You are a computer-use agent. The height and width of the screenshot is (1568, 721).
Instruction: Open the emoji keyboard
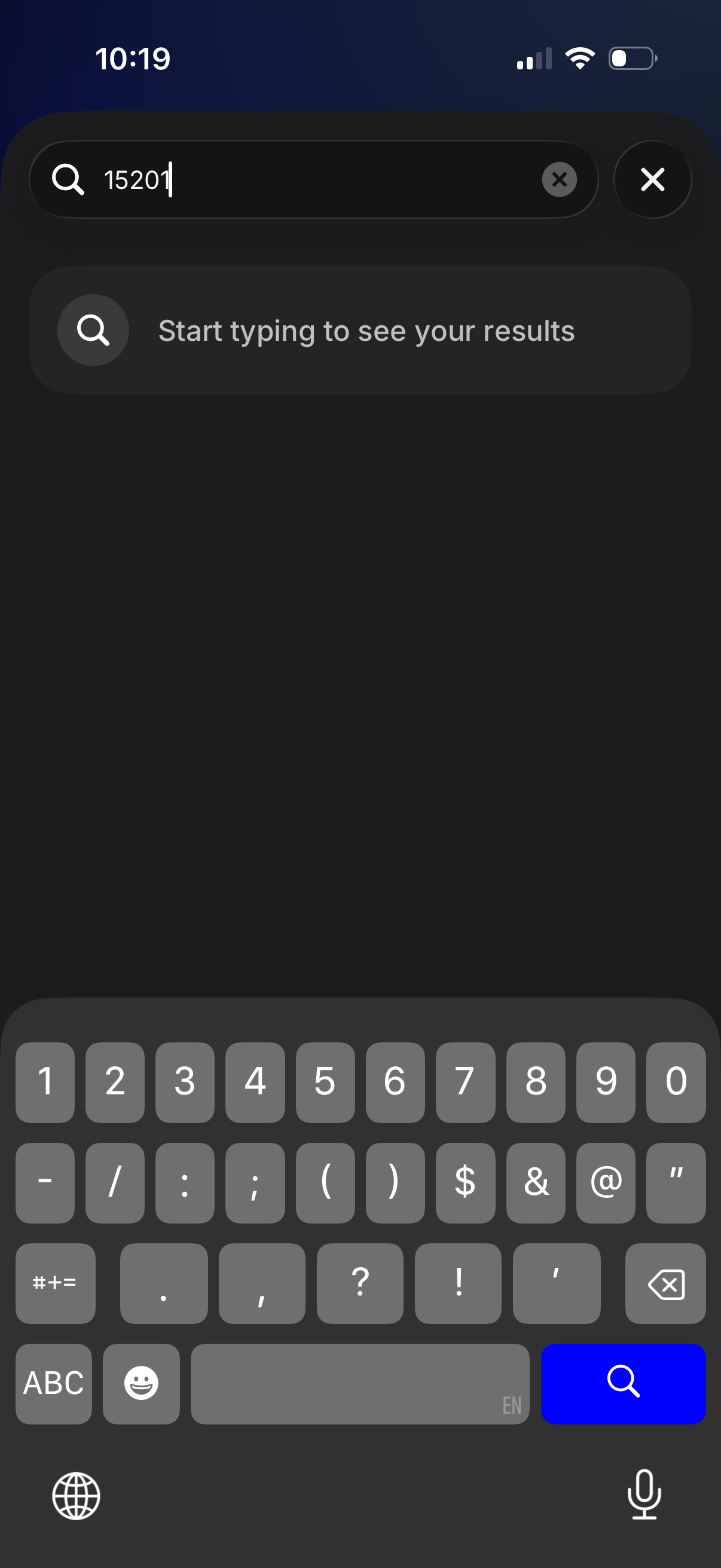[141, 1384]
